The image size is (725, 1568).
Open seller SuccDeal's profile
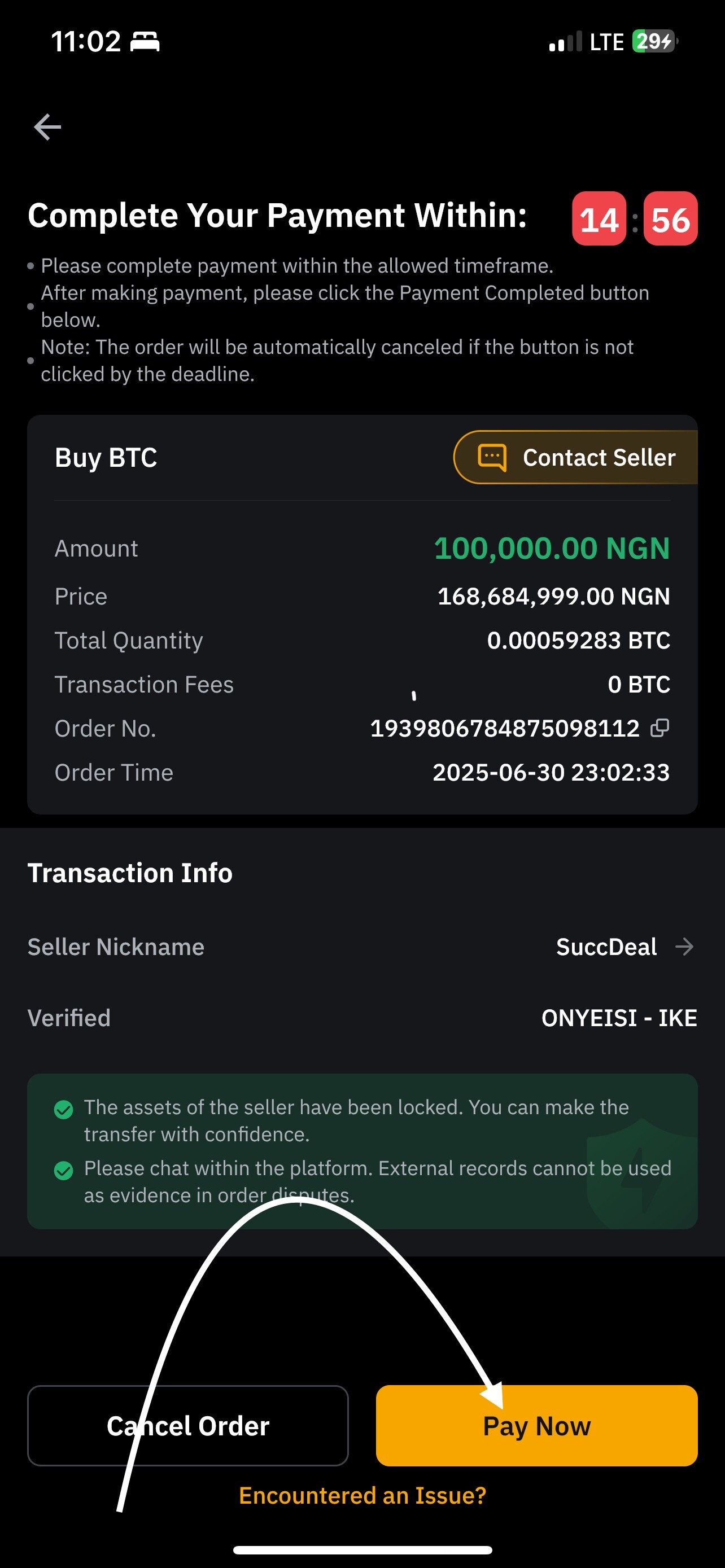coord(624,947)
